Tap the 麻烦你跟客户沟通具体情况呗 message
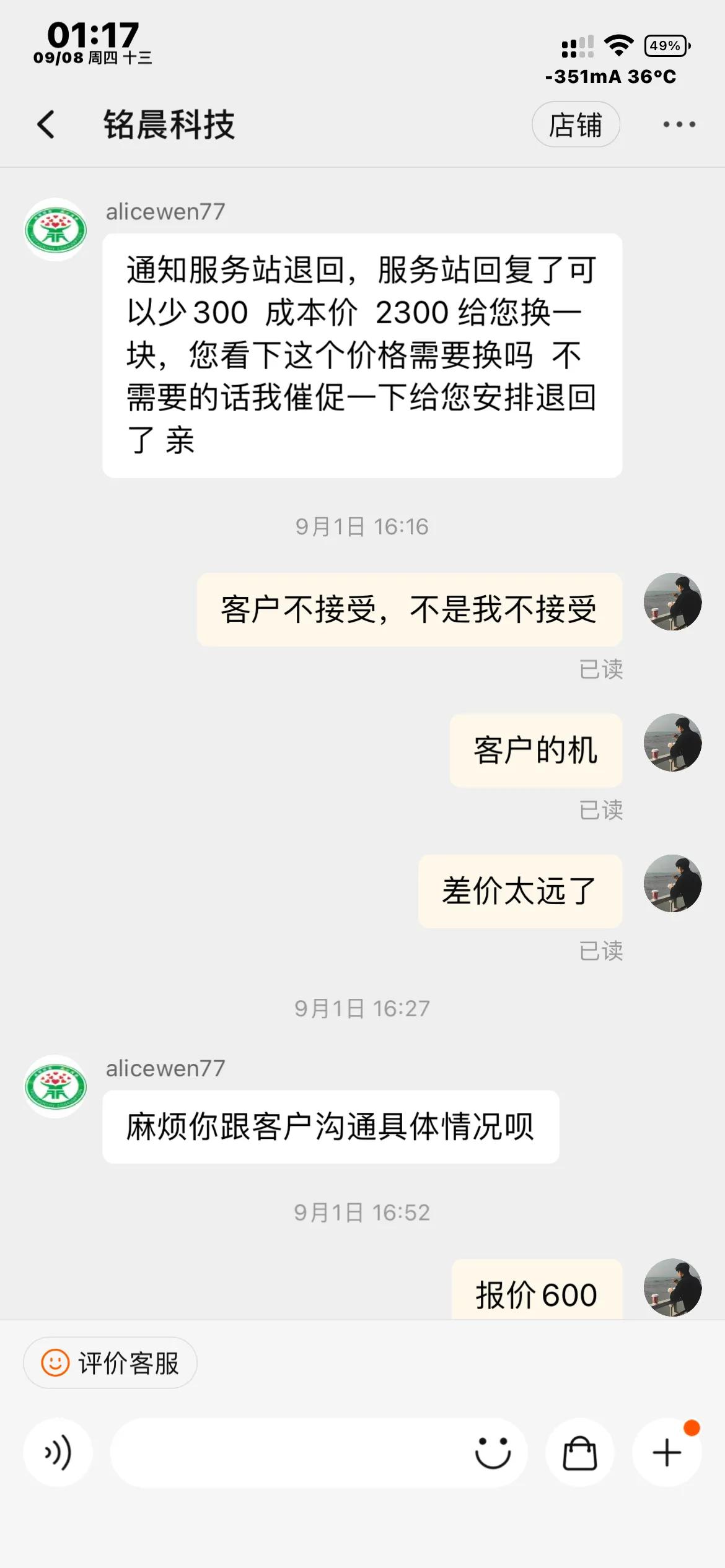 (x=331, y=1127)
